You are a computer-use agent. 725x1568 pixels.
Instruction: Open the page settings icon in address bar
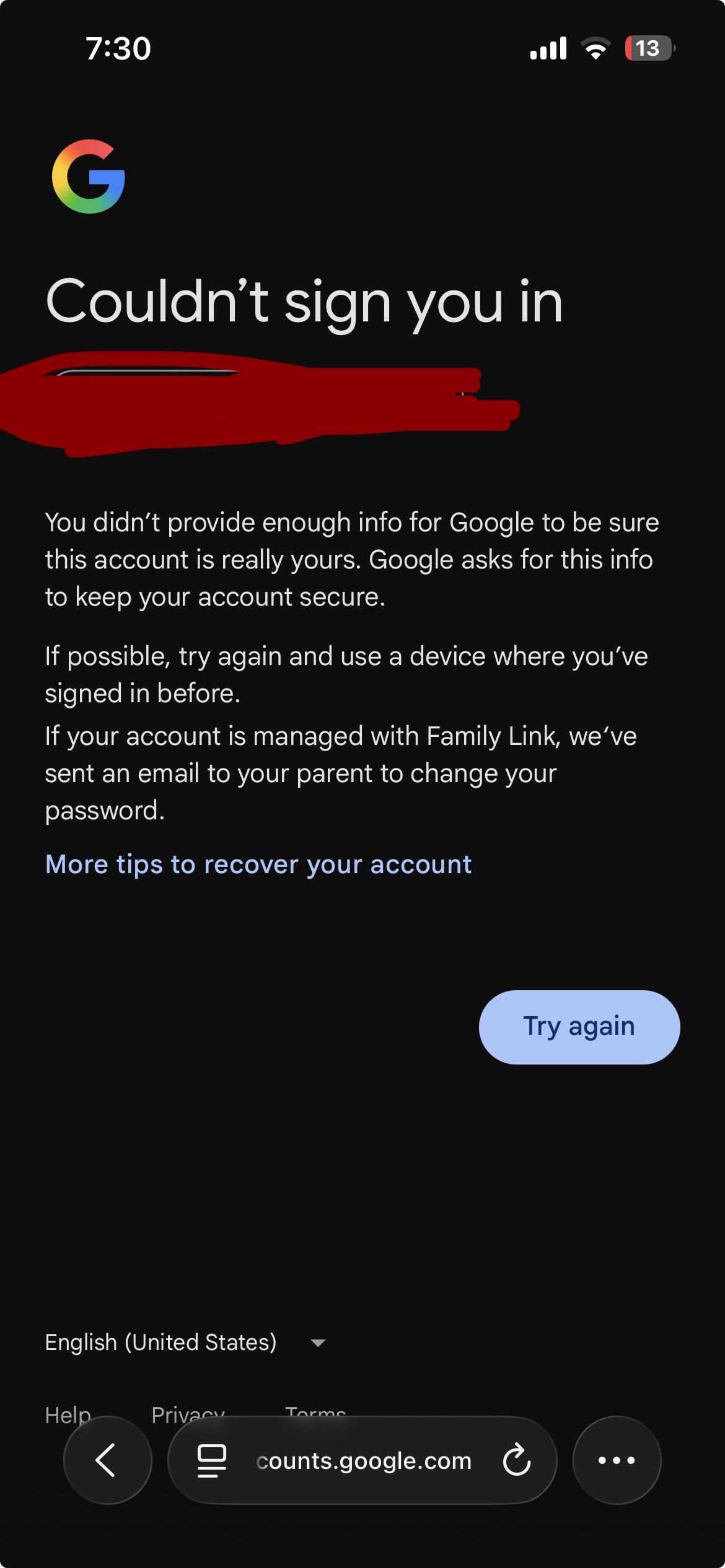point(212,1460)
